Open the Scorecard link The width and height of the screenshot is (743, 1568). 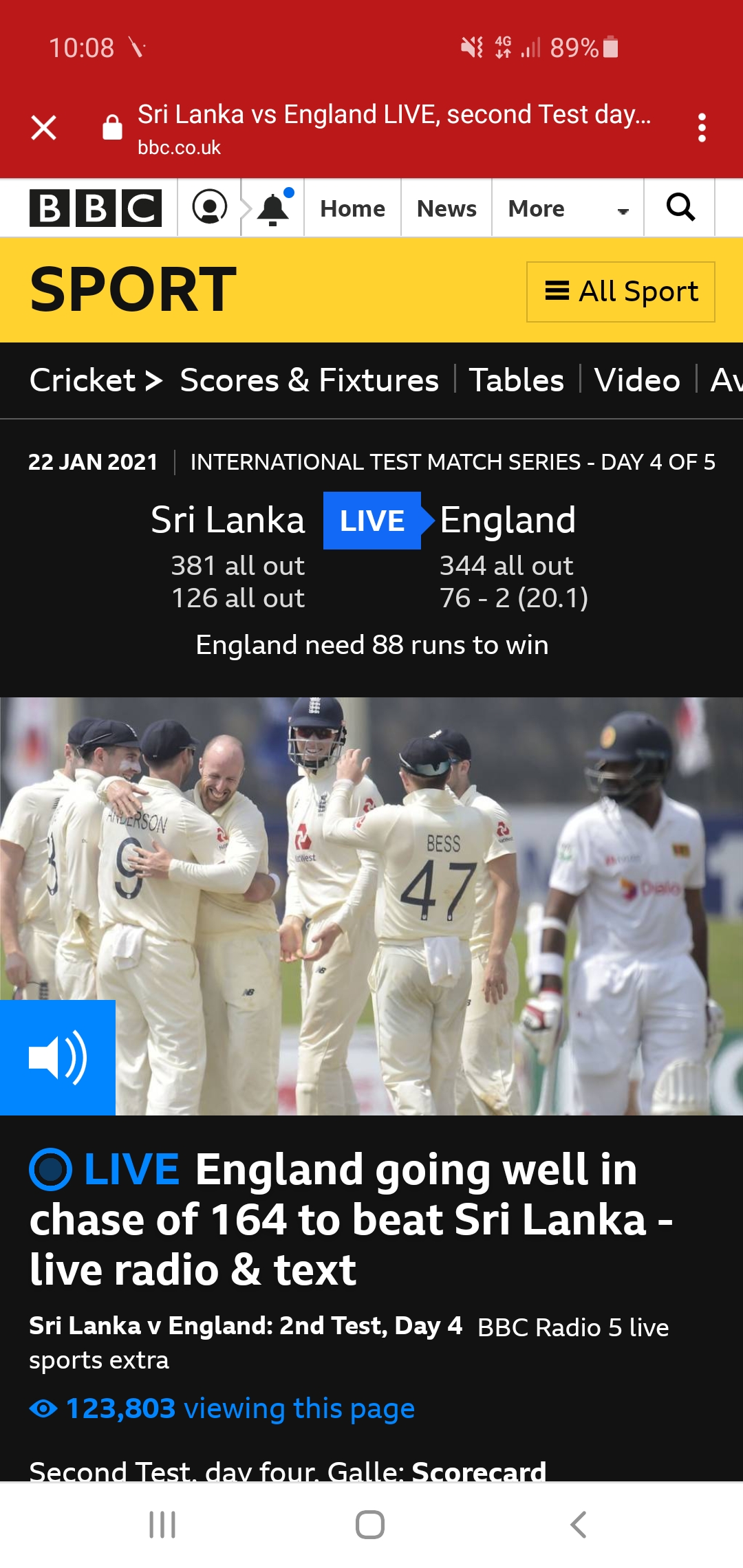coord(478,1471)
